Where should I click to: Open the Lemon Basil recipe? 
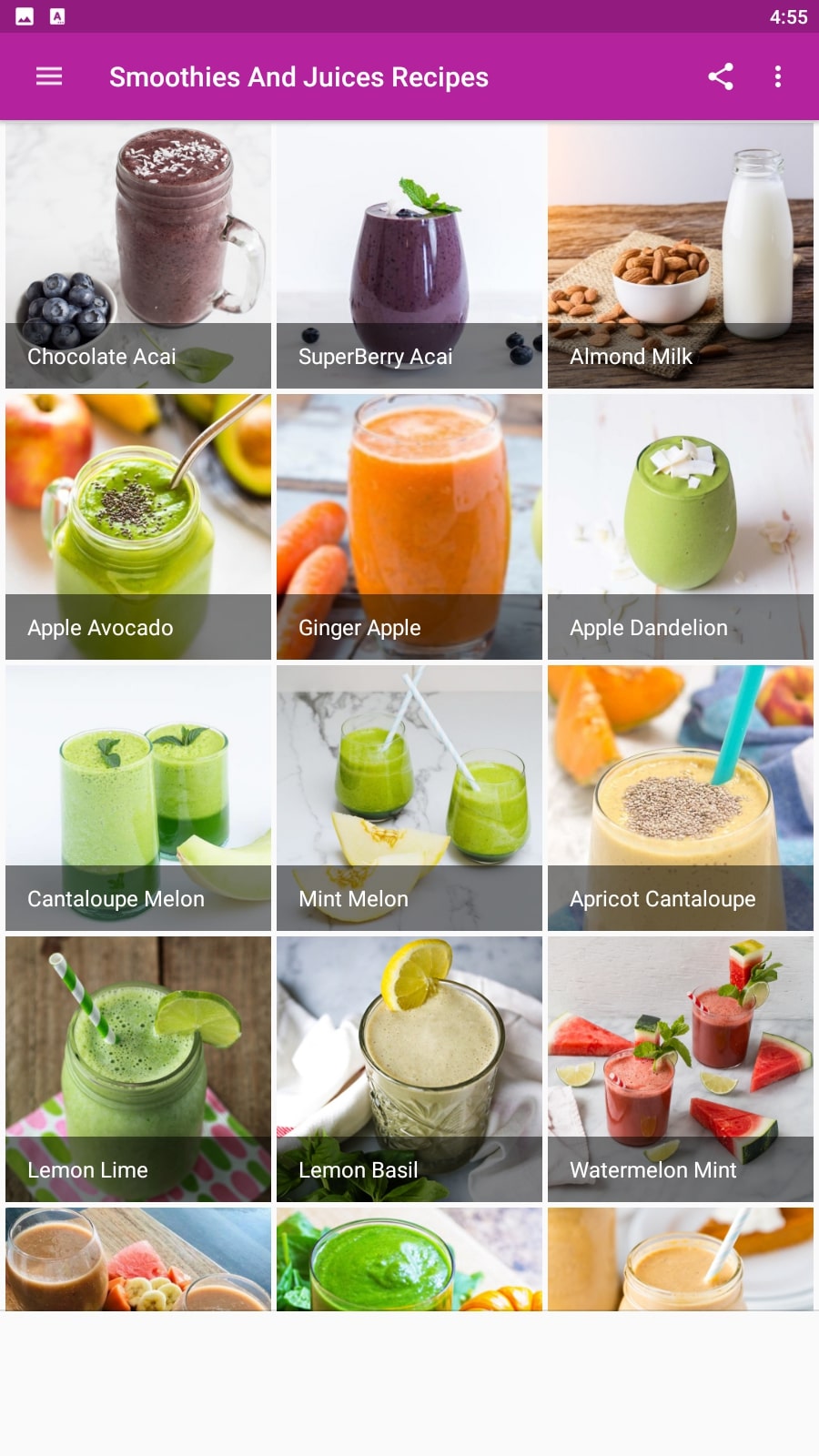pyautogui.click(x=409, y=1069)
